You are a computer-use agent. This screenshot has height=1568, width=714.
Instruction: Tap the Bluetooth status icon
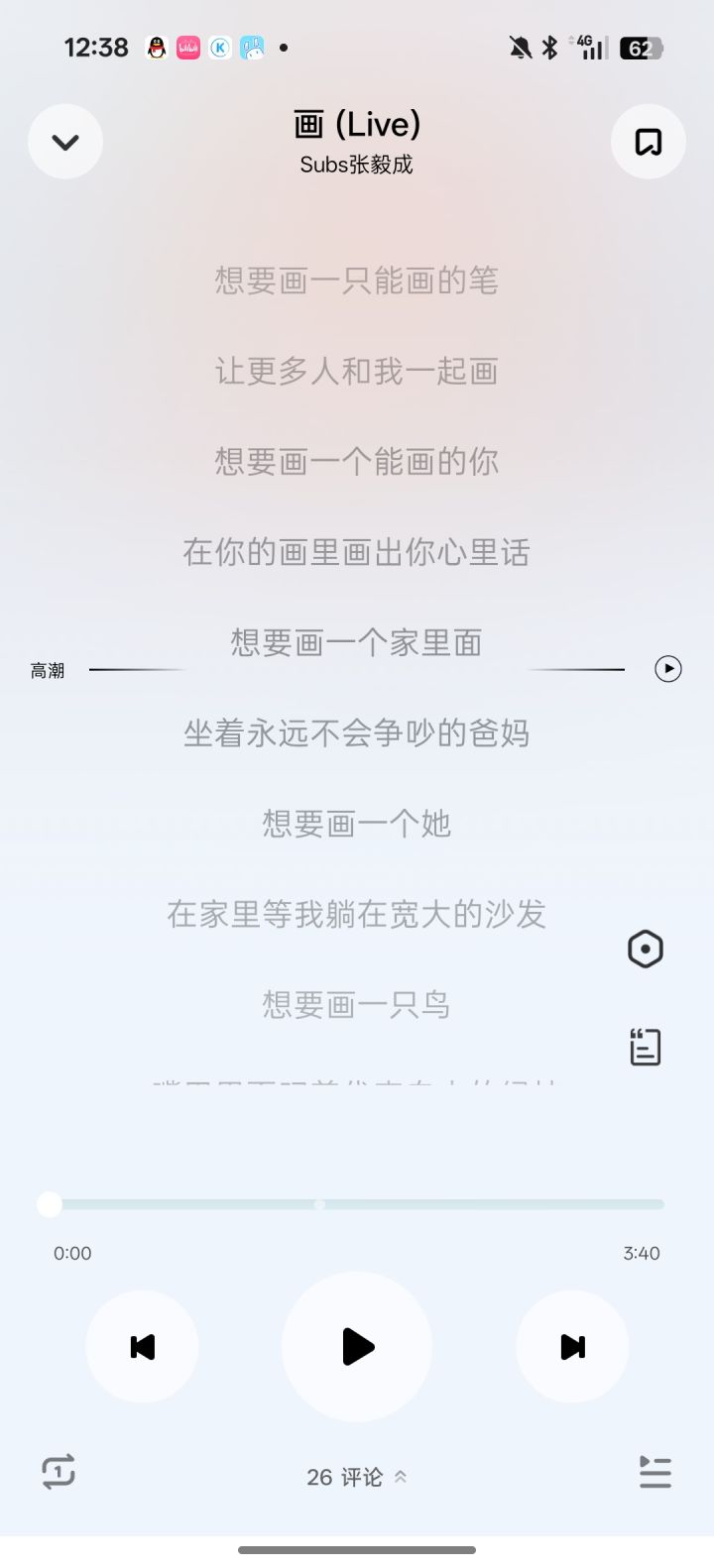pyautogui.click(x=548, y=47)
